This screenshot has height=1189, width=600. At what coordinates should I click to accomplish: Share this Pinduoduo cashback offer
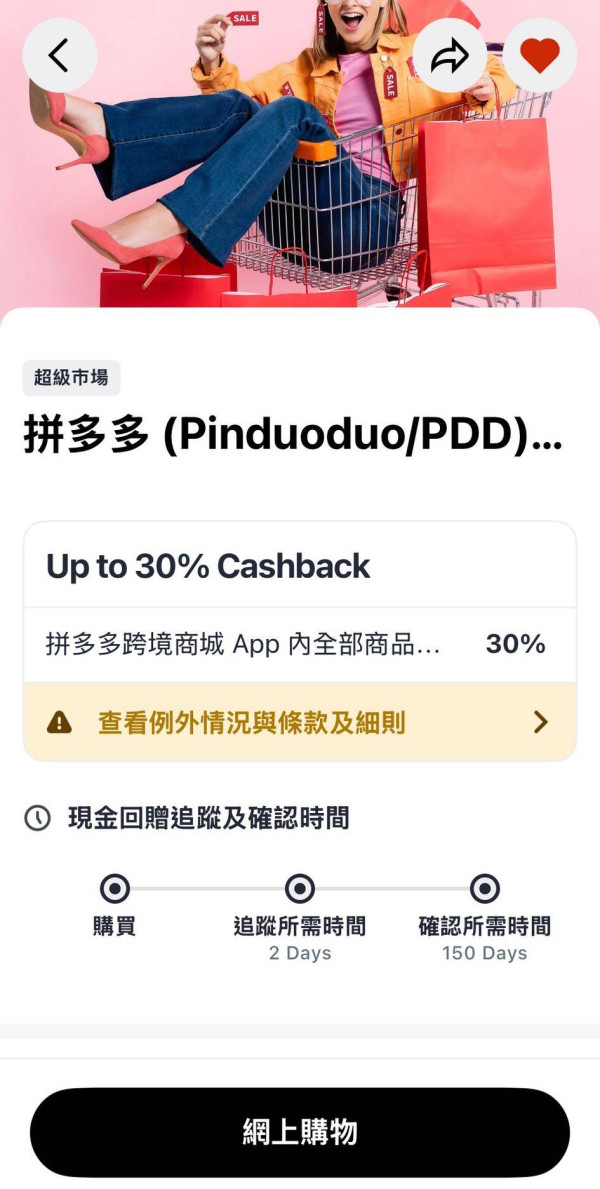449,56
